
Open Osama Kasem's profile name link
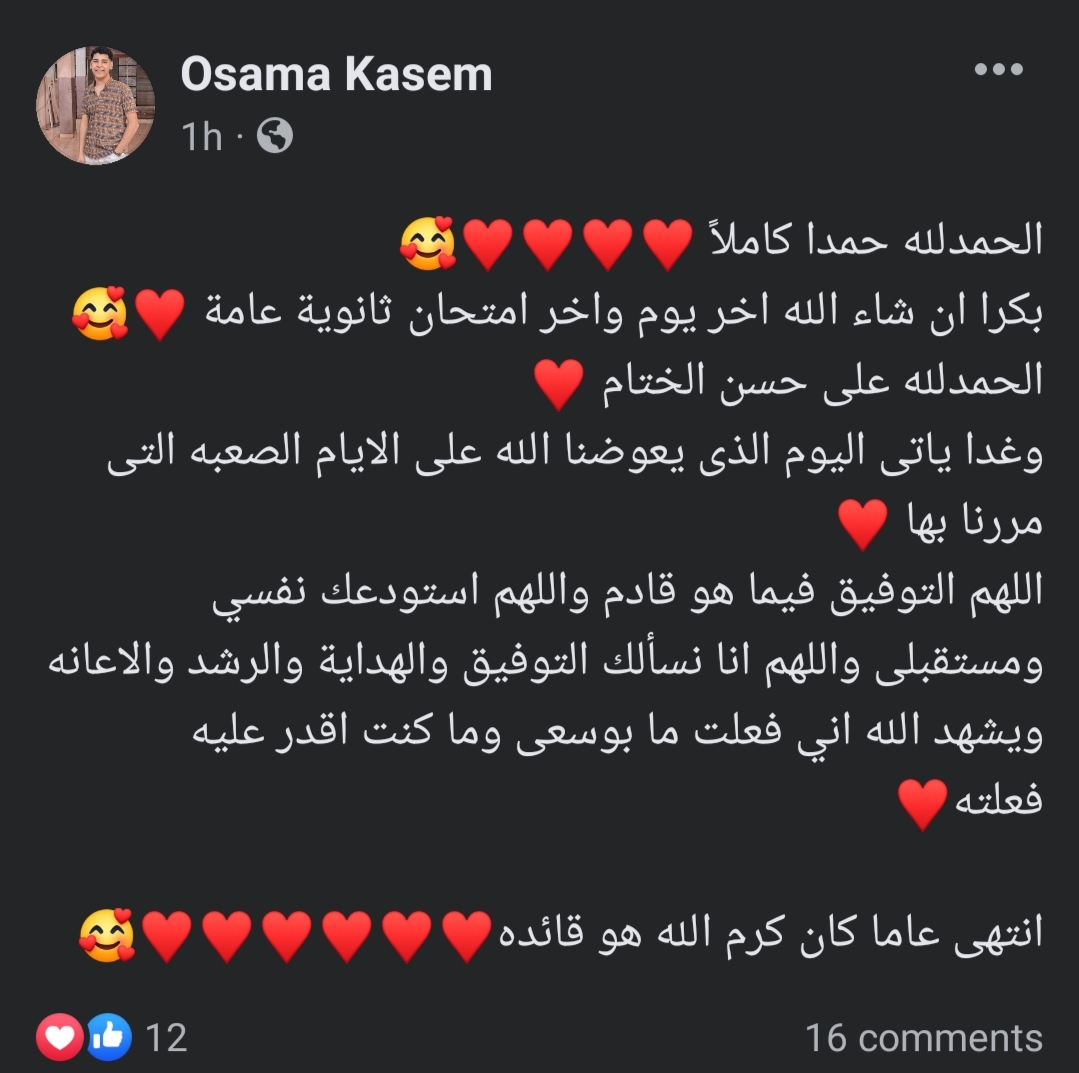coord(336,76)
